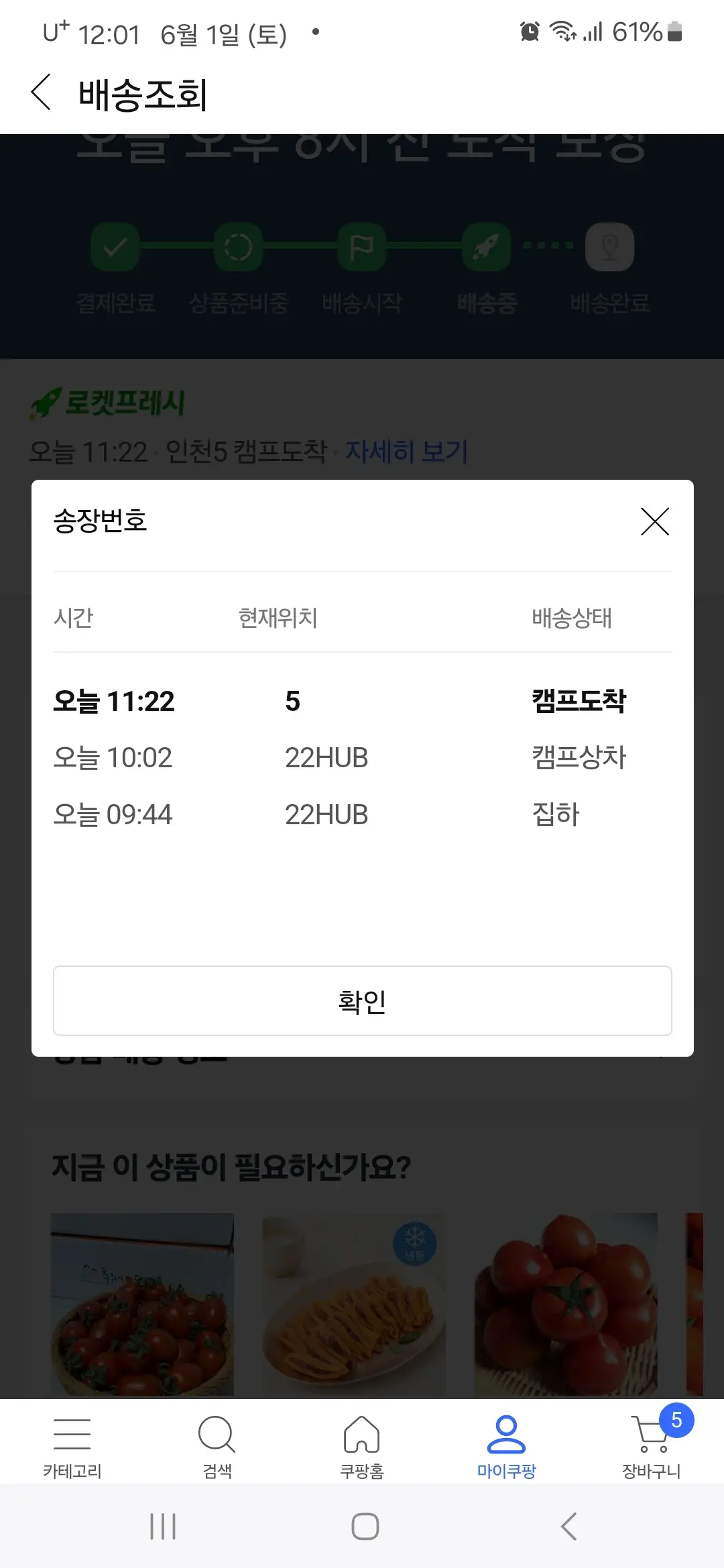Open the 검색 search icon in bottom nav
The height and width of the screenshot is (1568, 724).
[216, 1434]
